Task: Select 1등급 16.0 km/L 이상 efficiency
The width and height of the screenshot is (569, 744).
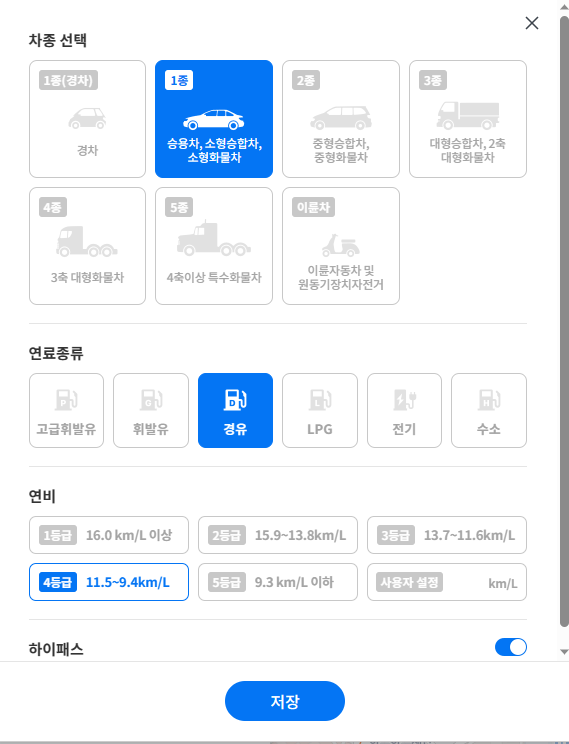Action: (109, 535)
